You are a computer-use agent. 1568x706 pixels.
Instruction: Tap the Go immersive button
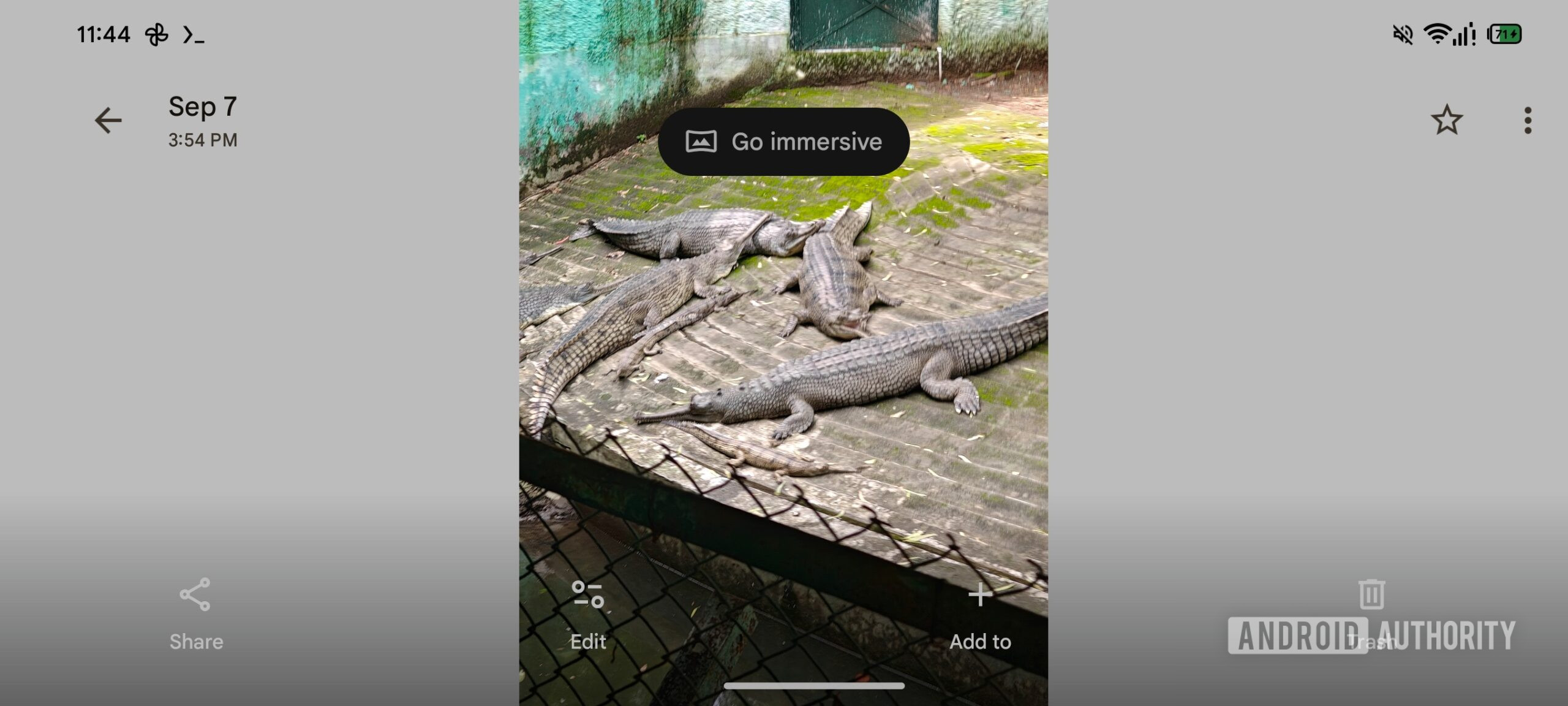point(783,142)
